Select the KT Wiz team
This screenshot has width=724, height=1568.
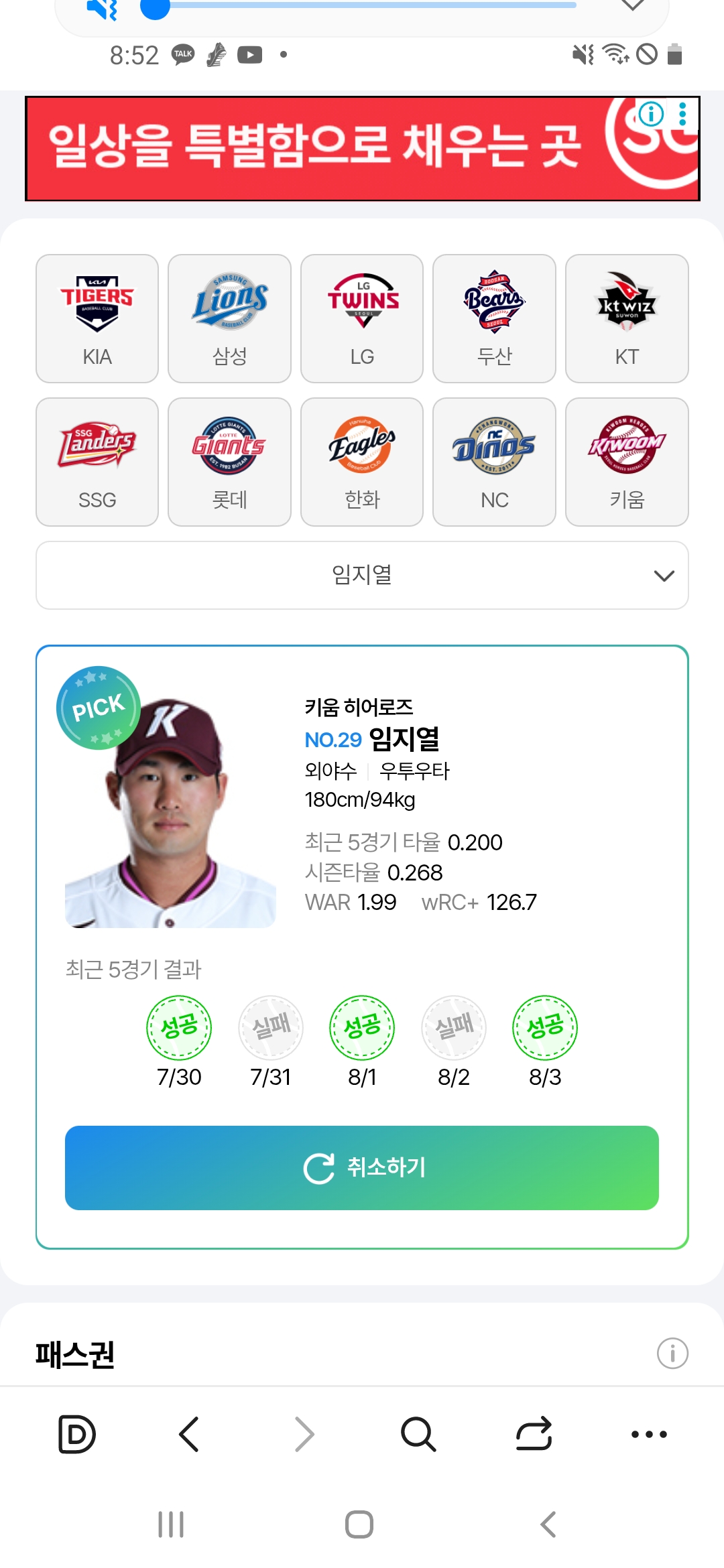click(627, 318)
